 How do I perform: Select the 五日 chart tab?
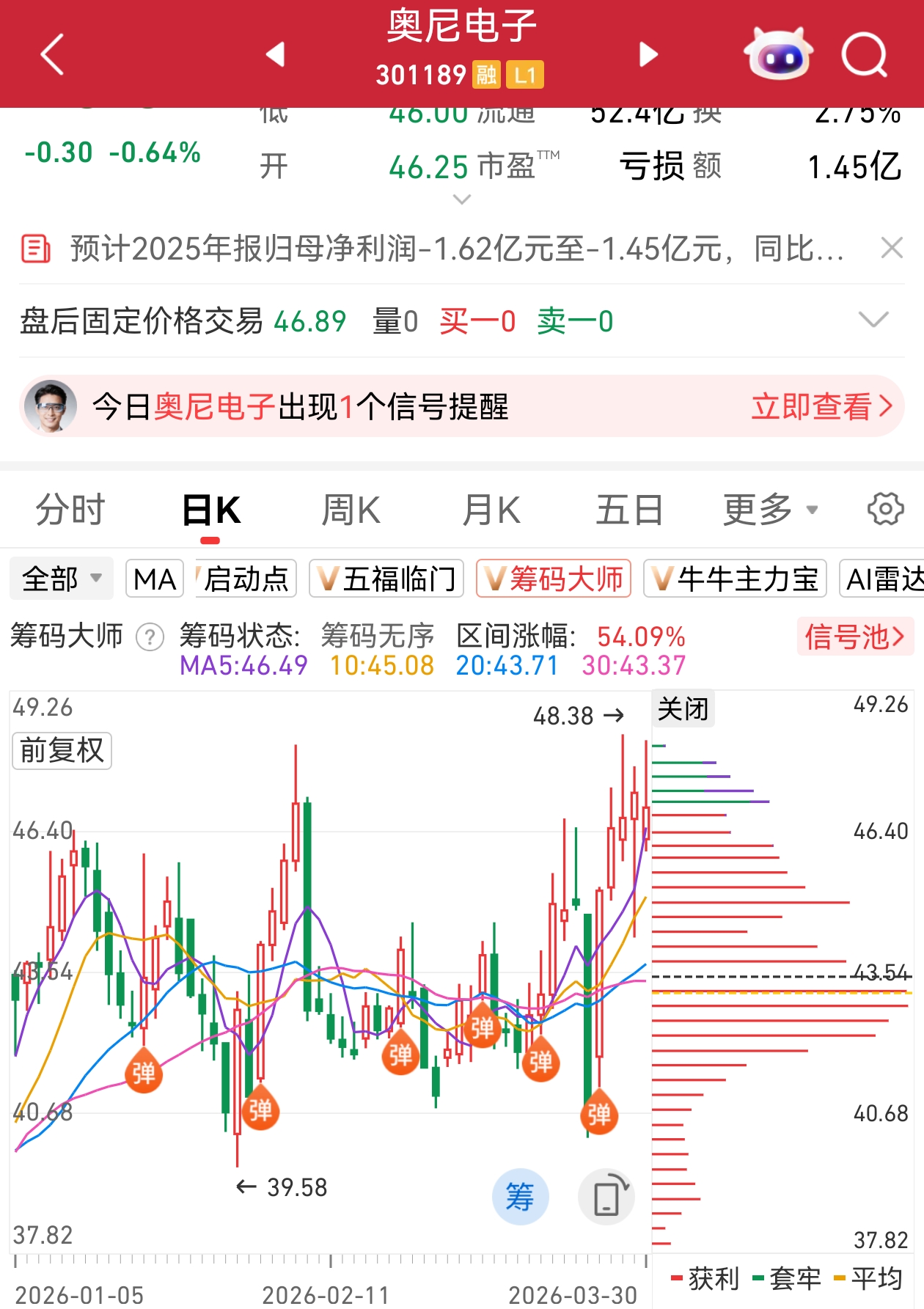tap(629, 510)
